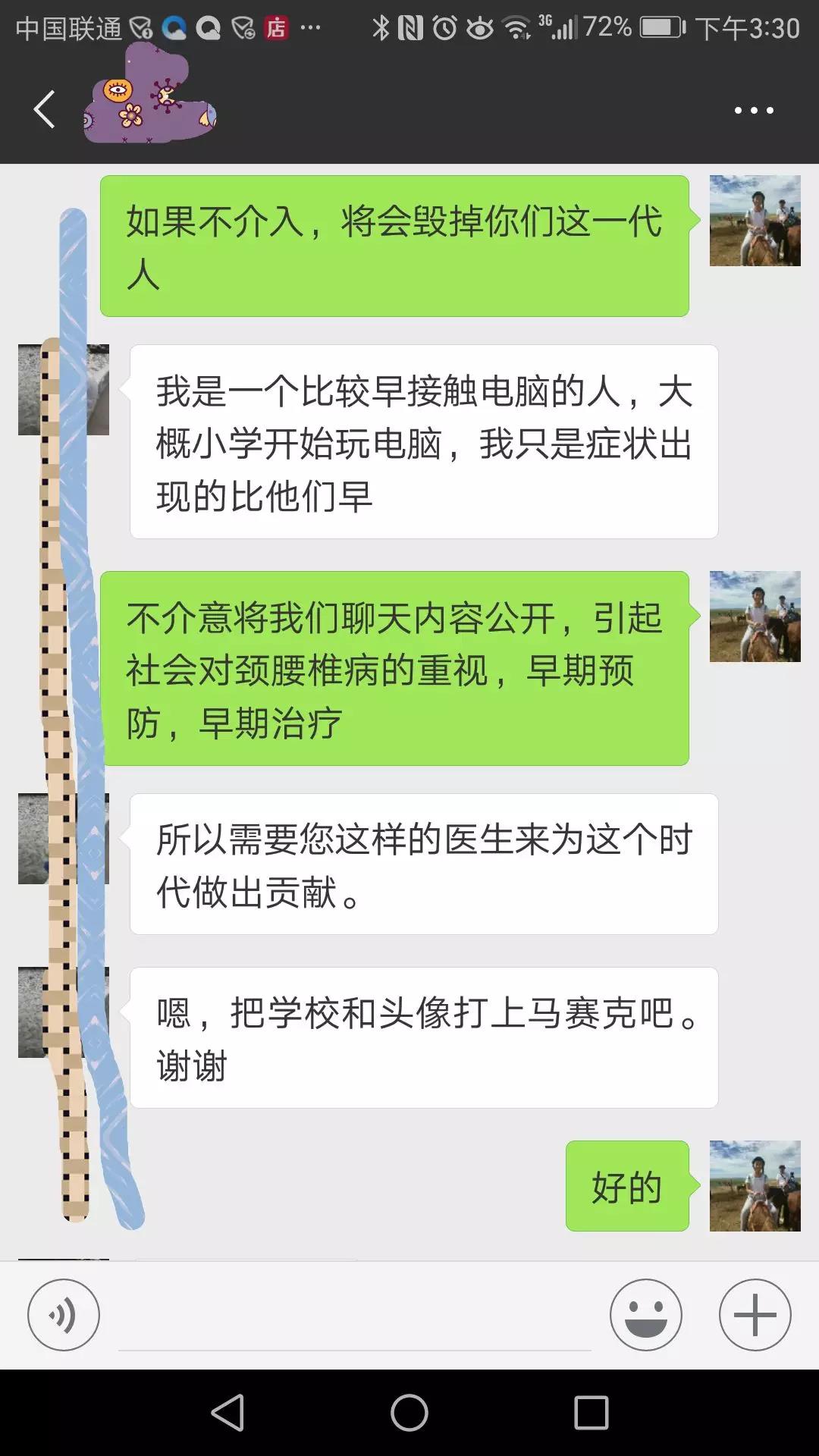The image size is (819, 1456).
Task: Tap the message text input field
Action: (354, 1319)
